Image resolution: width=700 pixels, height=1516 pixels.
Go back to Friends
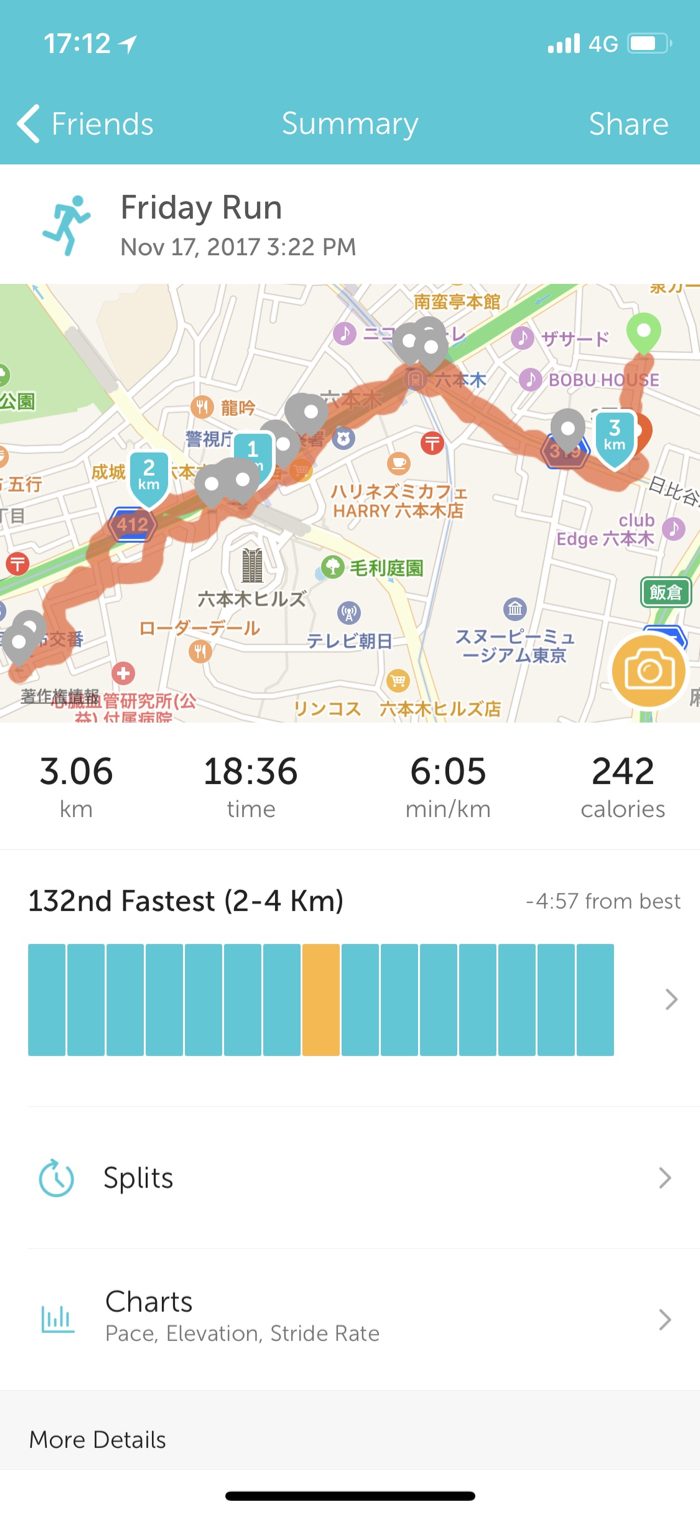(85, 124)
